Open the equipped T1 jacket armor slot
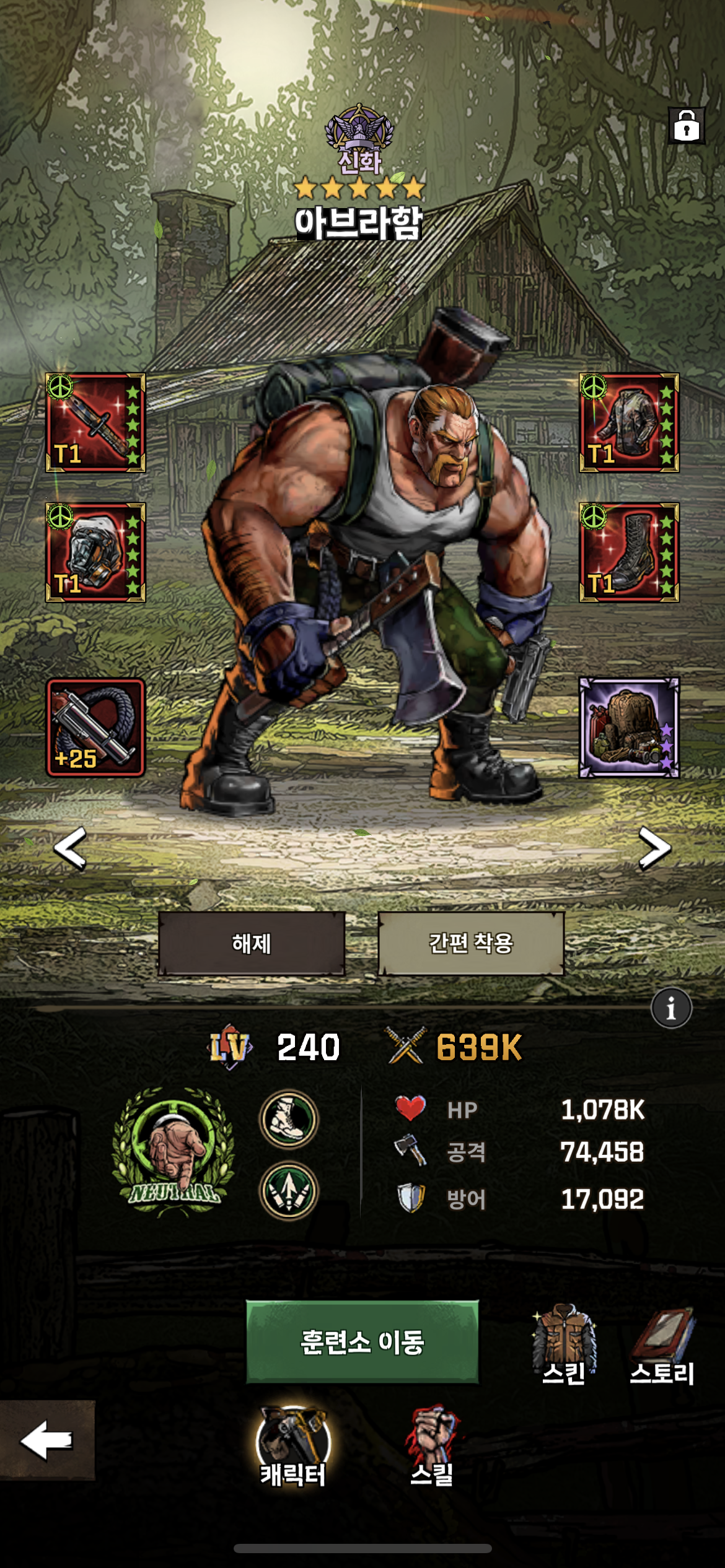Image resolution: width=725 pixels, height=1568 pixels. tap(629, 423)
